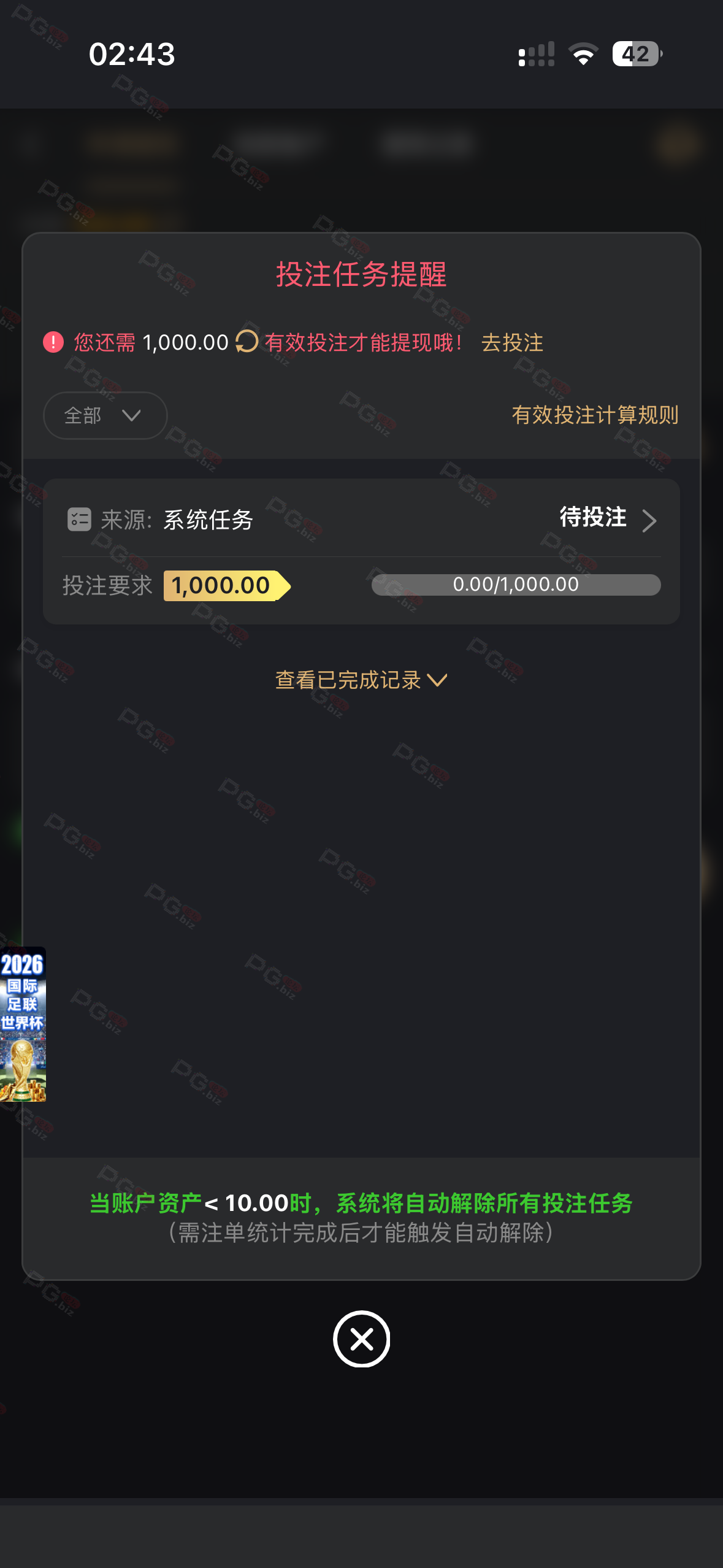Open the 2026 世界杯 floating banner
Screen dimensions: 723x1568
23,1024
